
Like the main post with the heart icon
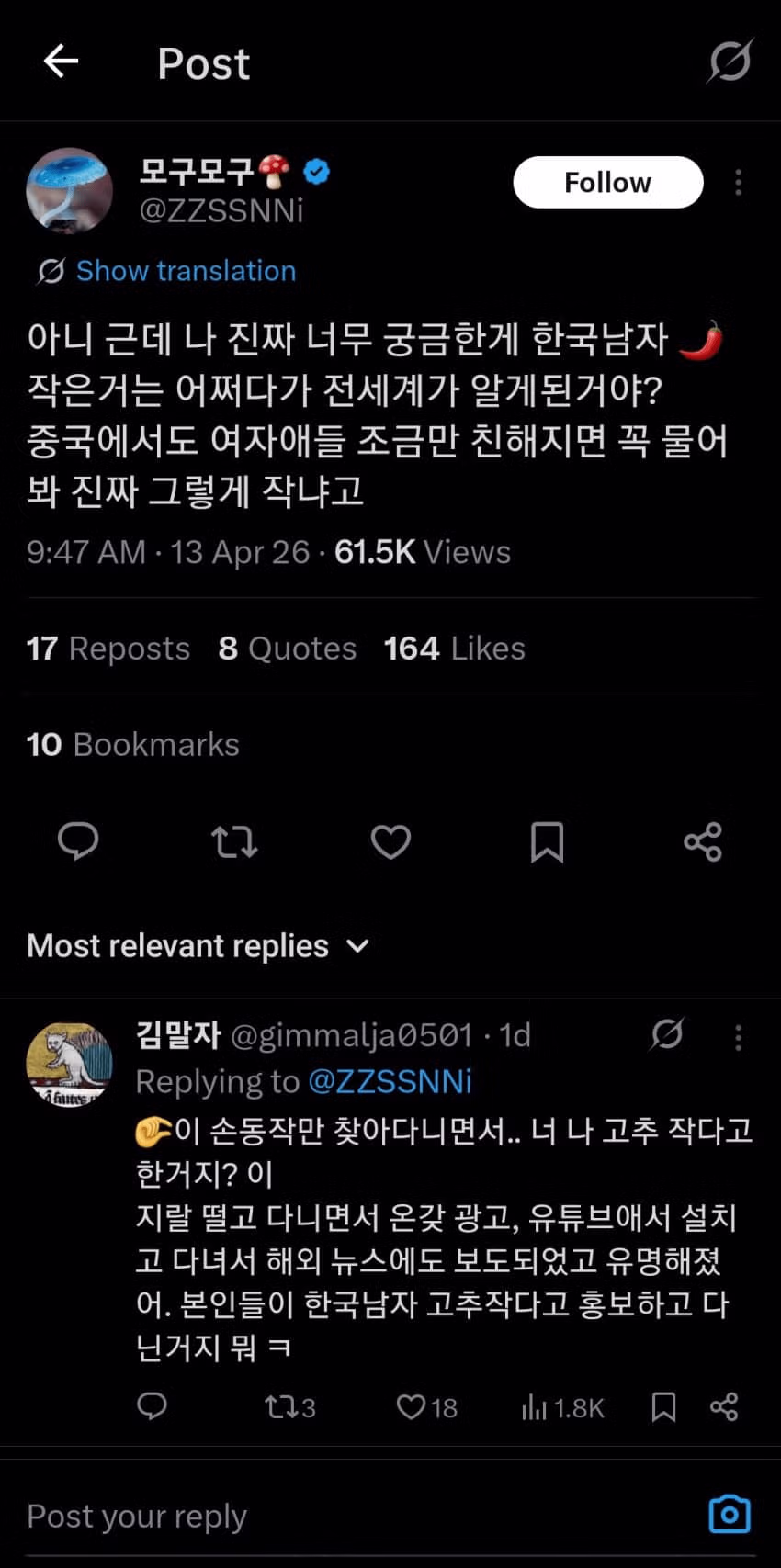coord(390,841)
